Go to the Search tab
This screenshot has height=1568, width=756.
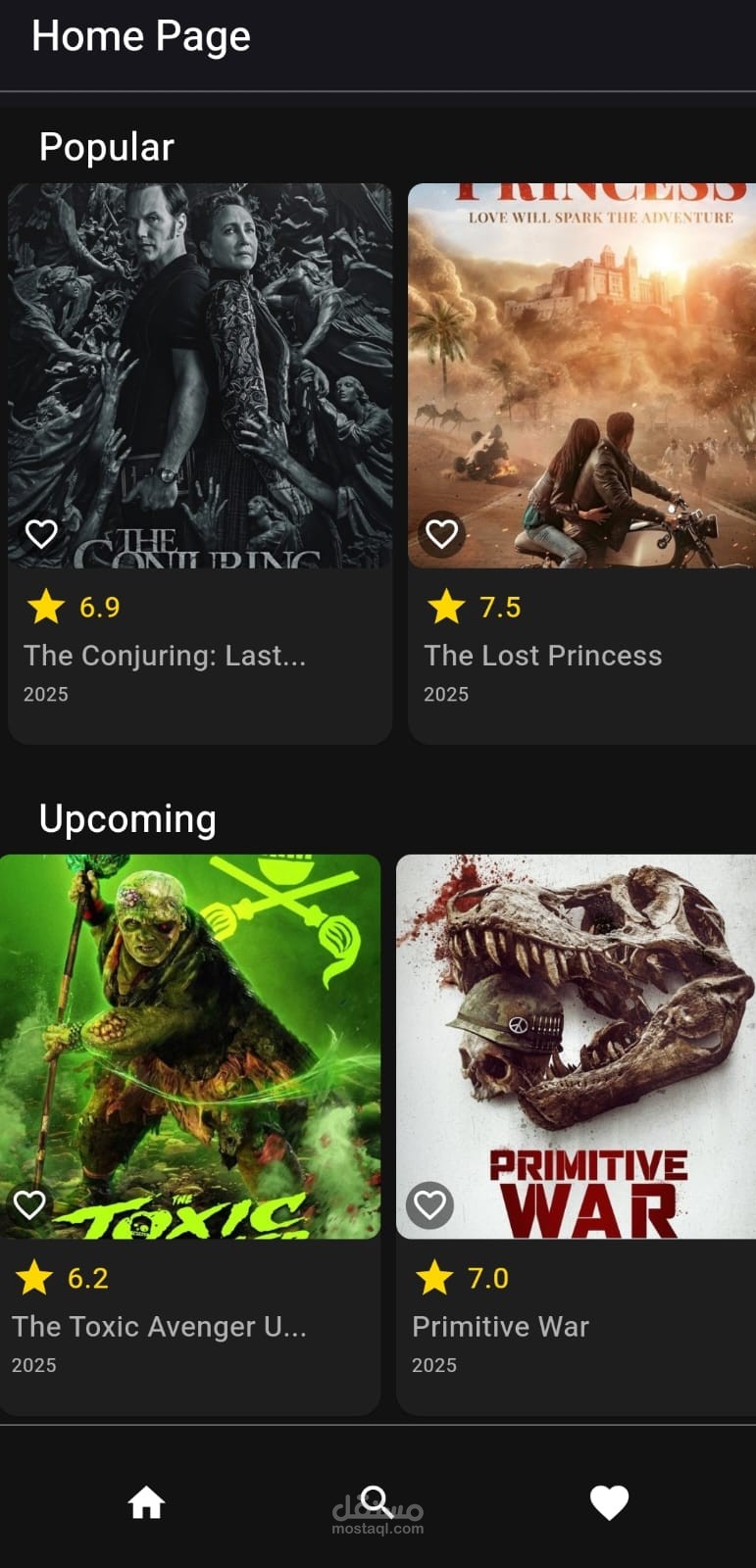(378, 1502)
